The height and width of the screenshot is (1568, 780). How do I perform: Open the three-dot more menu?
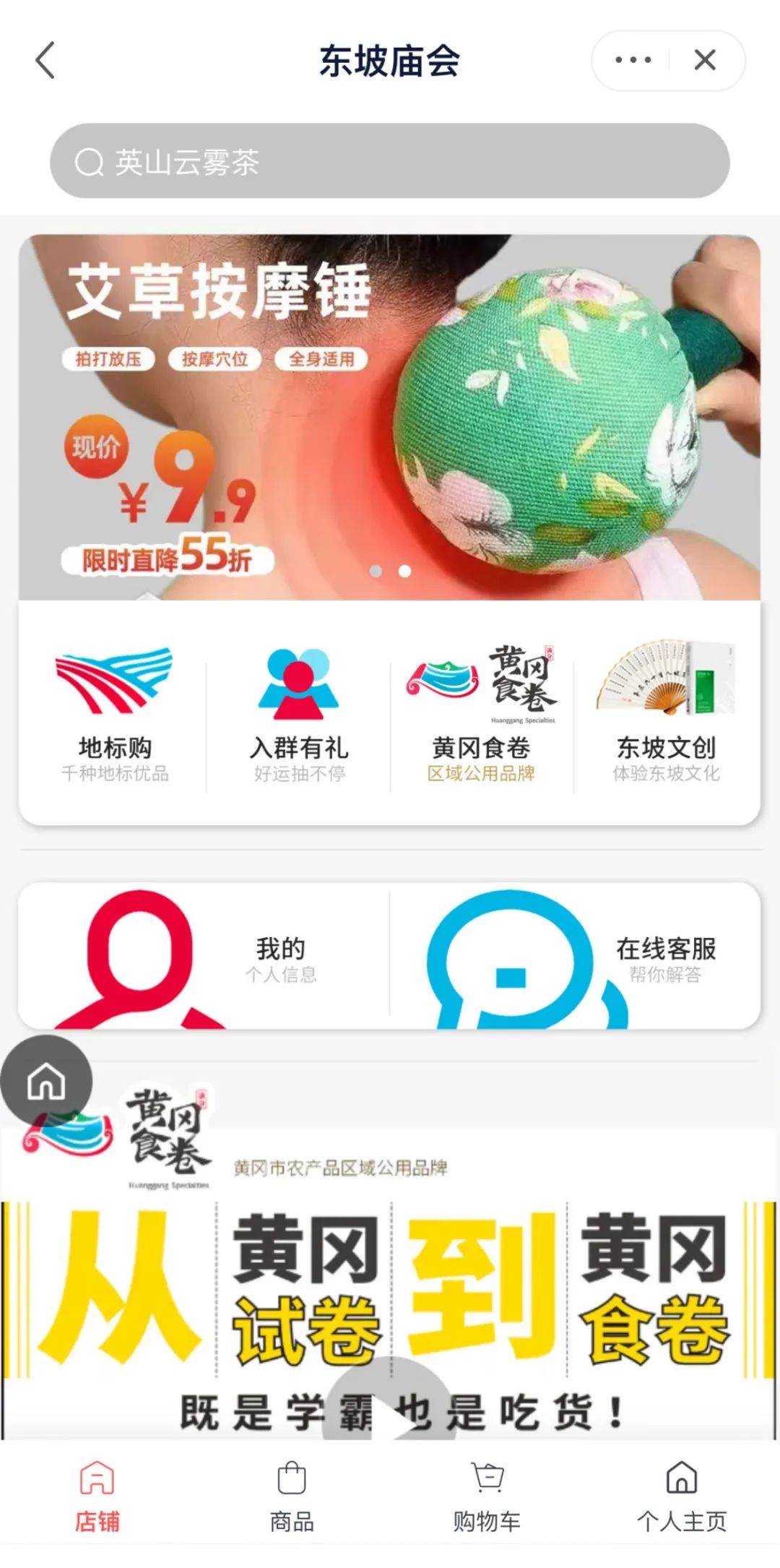(633, 60)
